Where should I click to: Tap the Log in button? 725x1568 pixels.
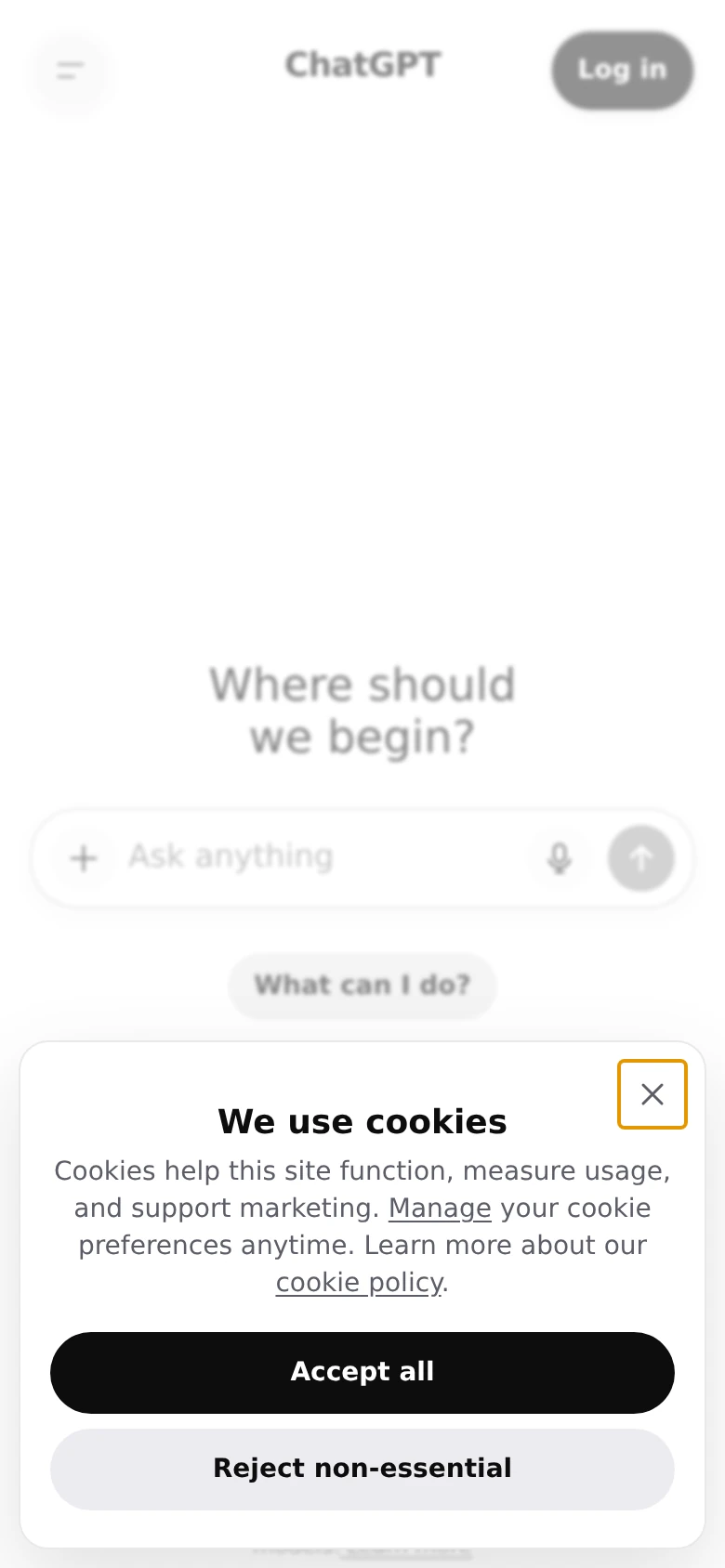tap(623, 71)
